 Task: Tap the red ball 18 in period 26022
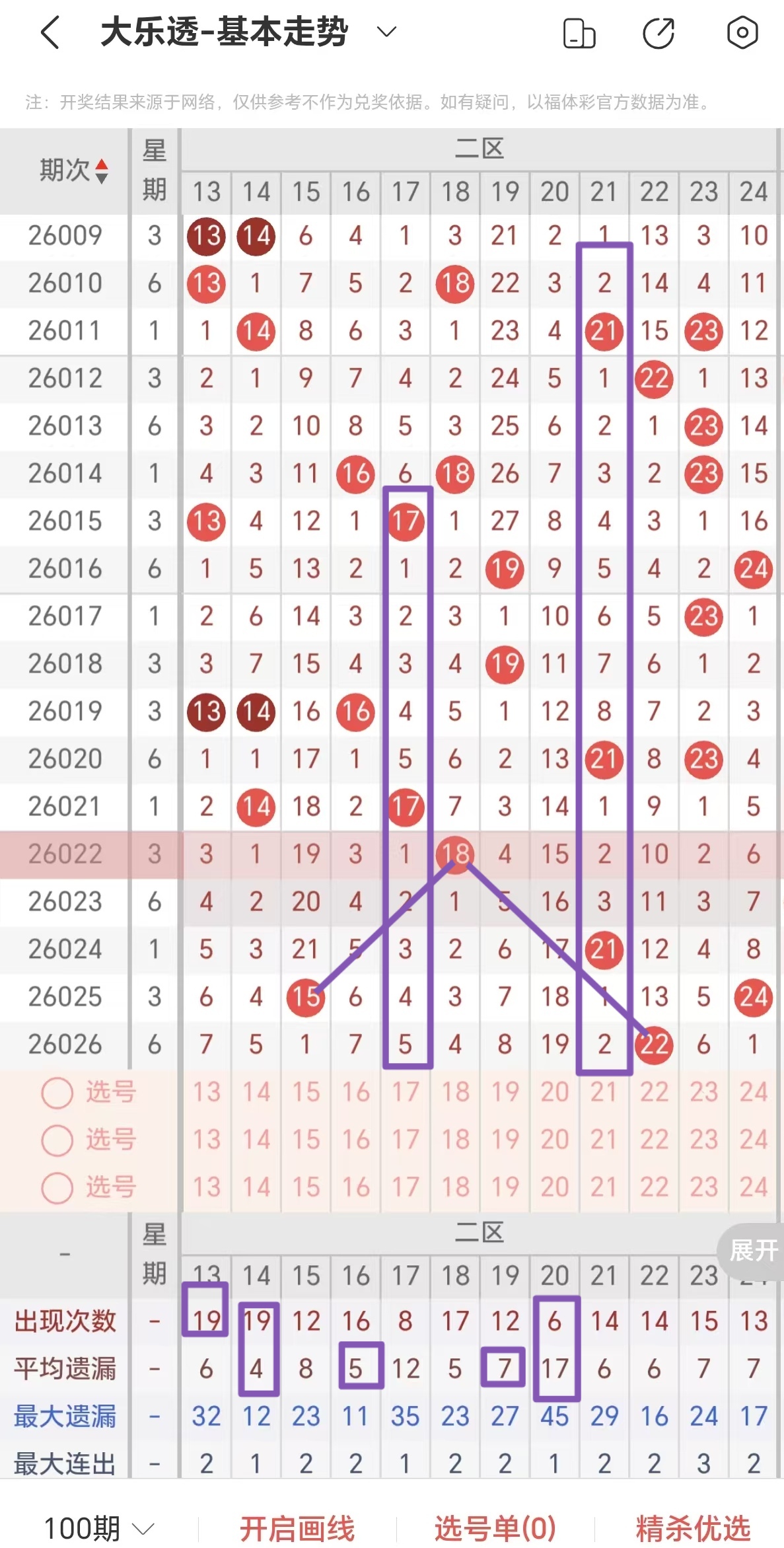click(454, 853)
